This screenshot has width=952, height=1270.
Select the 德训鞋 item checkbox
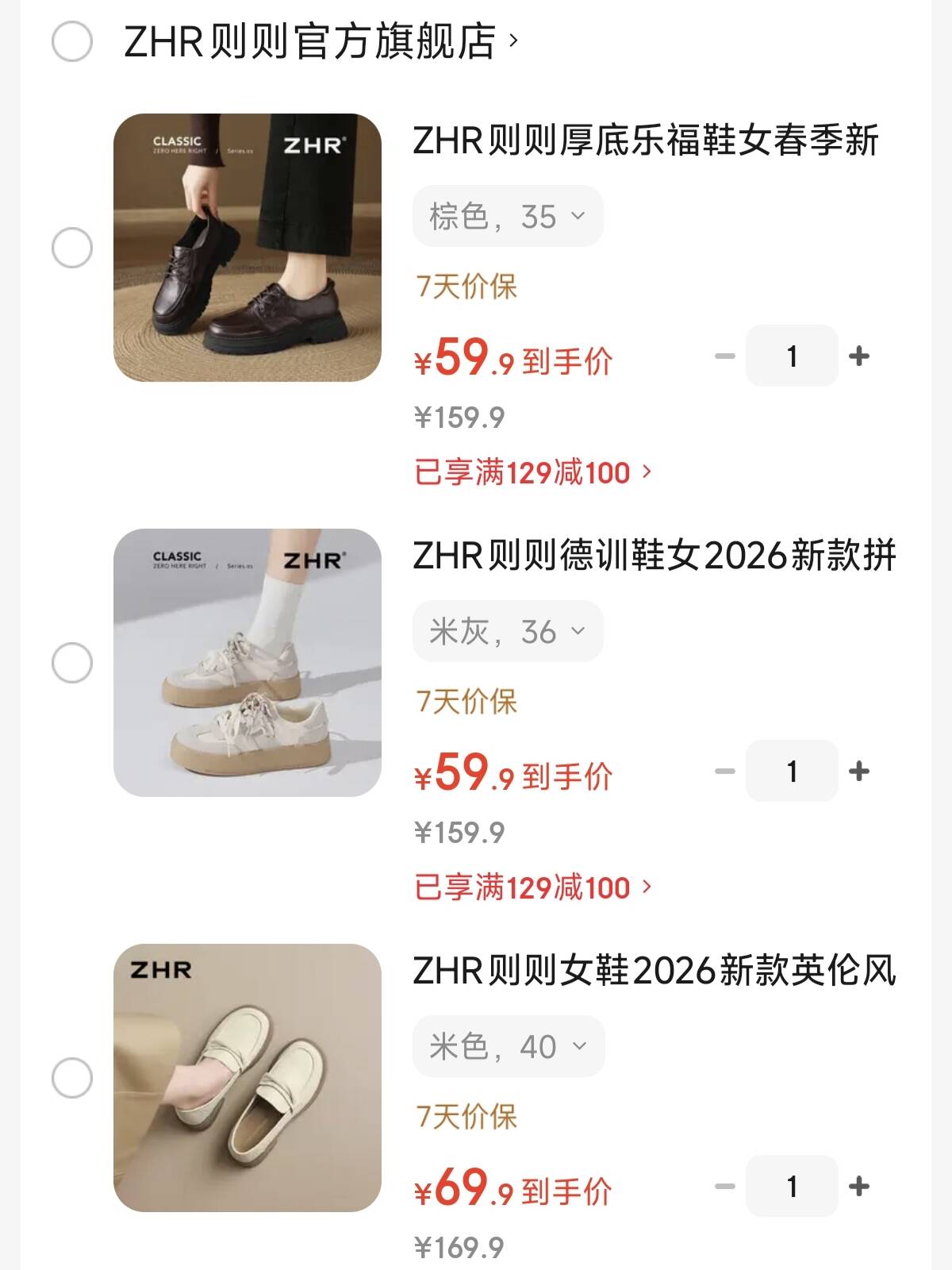(72, 663)
